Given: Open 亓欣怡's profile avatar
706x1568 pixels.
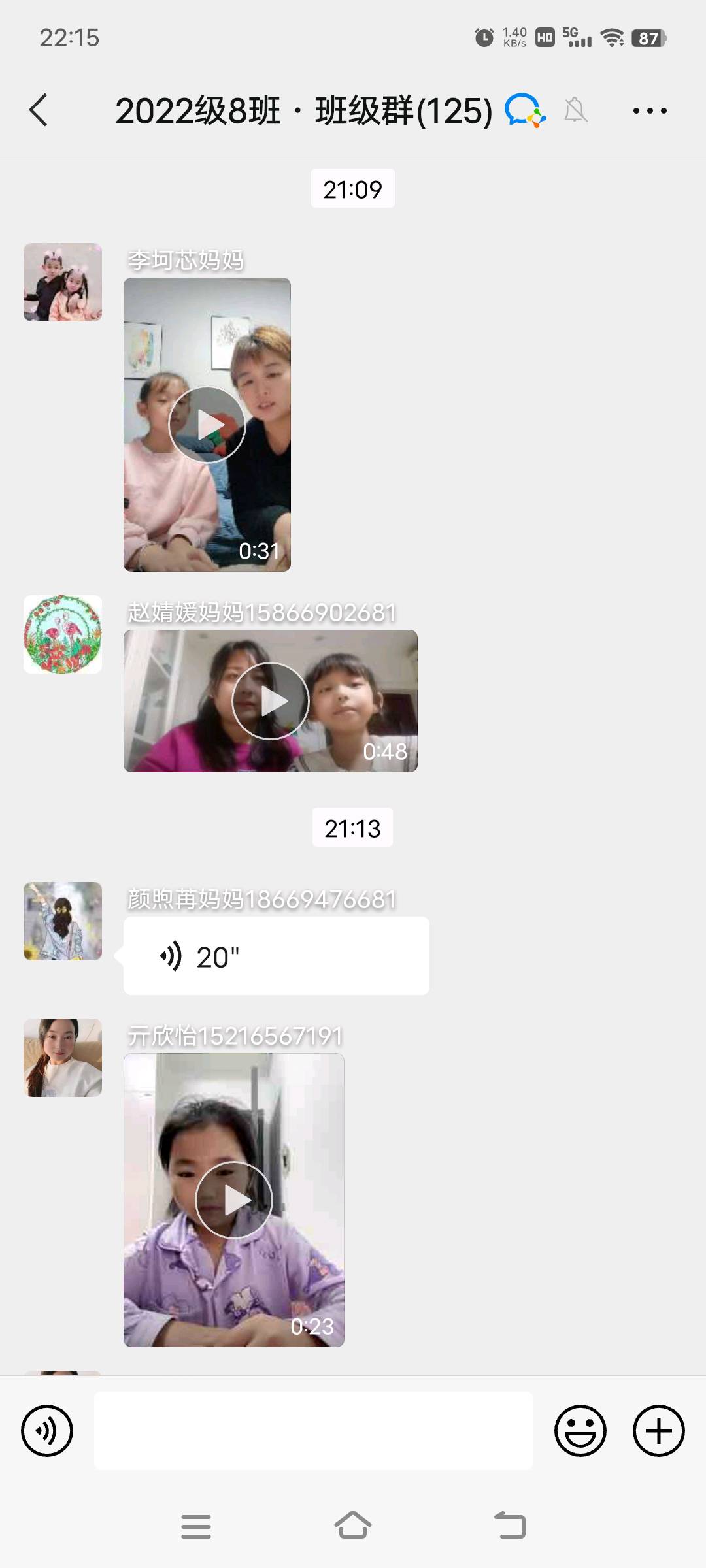Looking at the screenshot, I should point(63,1058).
